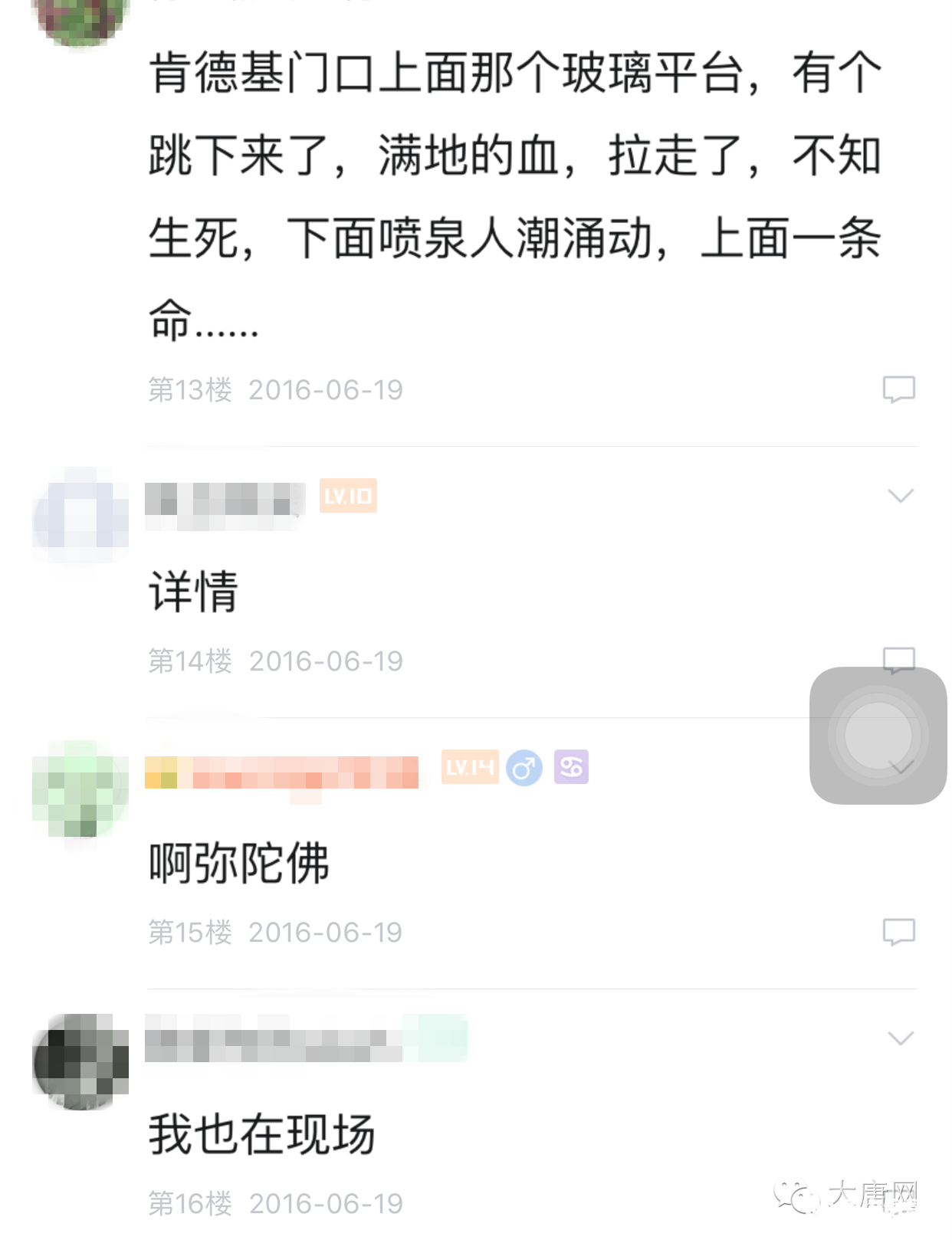The height and width of the screenshot is (1243, 952).
Task: Collapse the 啊弥陀佛 comment using its chevron
Action: click(x=901, y=767)
